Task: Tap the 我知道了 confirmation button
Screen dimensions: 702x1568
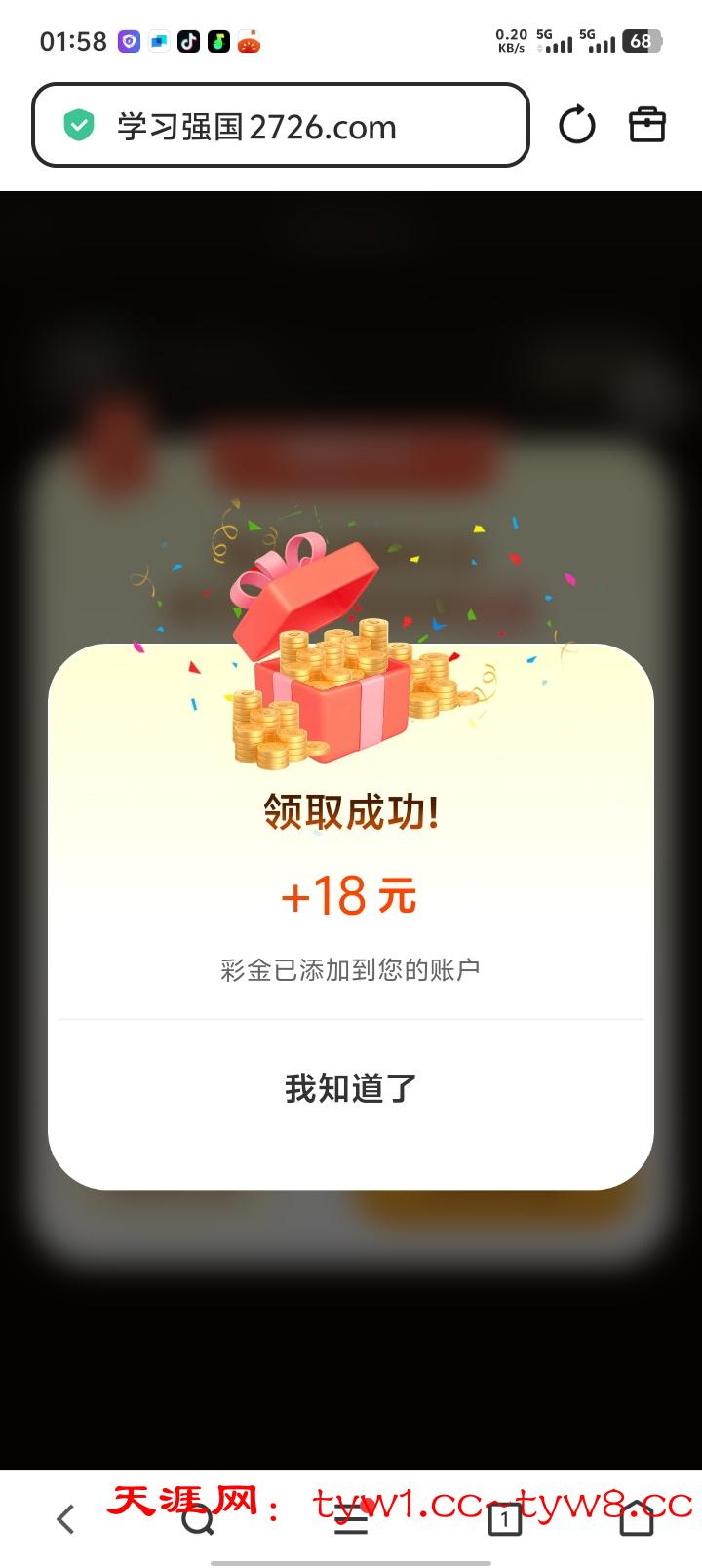Action: tap(350, 1088)
